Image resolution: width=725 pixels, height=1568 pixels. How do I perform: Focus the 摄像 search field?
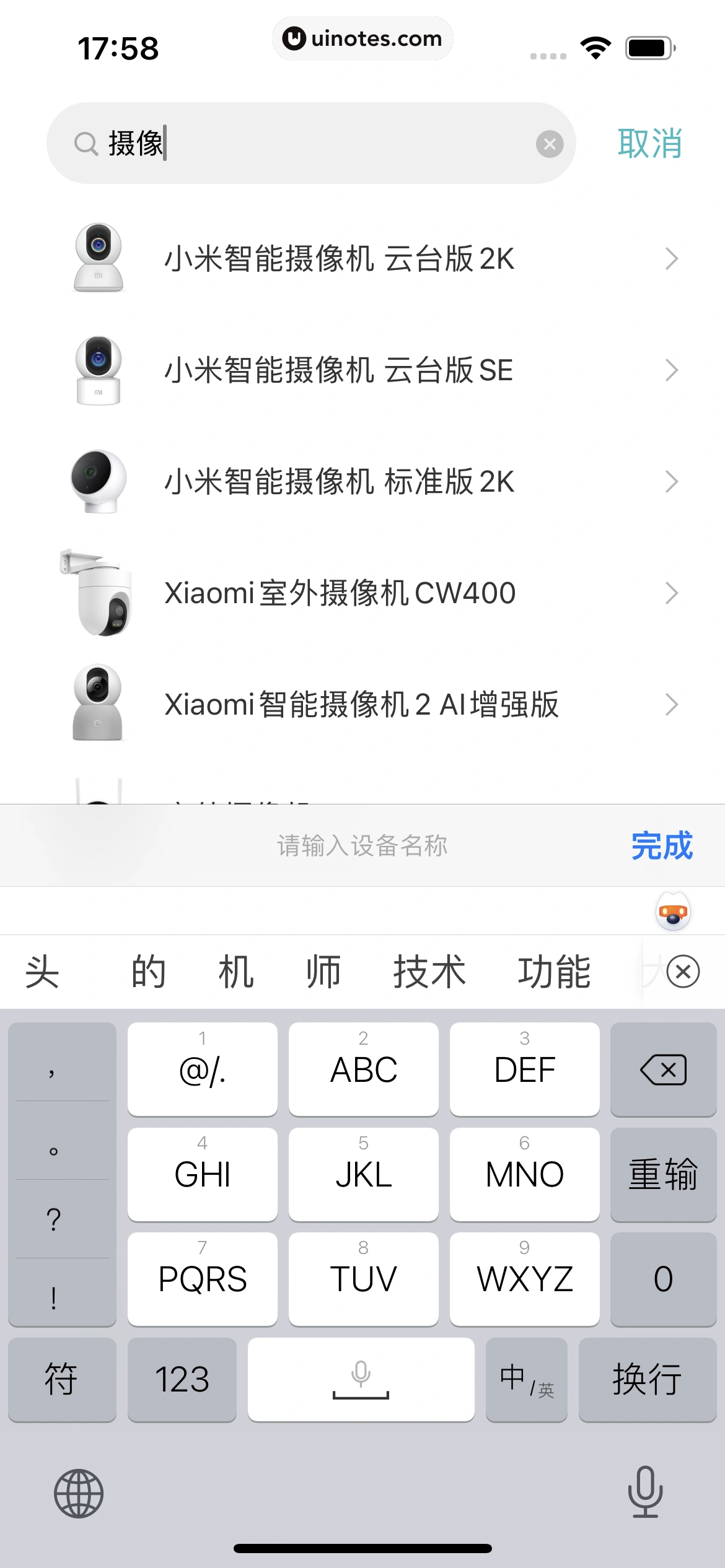point(310,144)
